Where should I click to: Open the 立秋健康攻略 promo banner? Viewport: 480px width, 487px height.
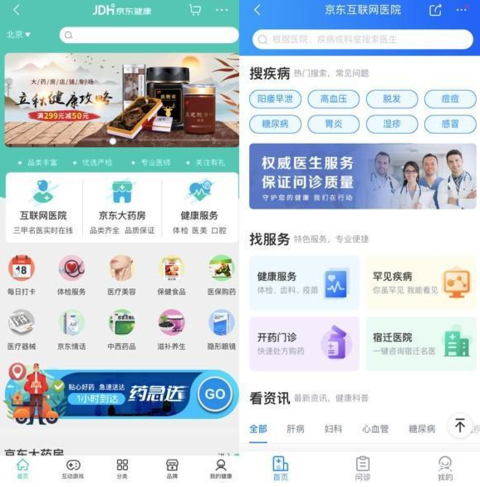pyautogui.click(x=122, y=100)
